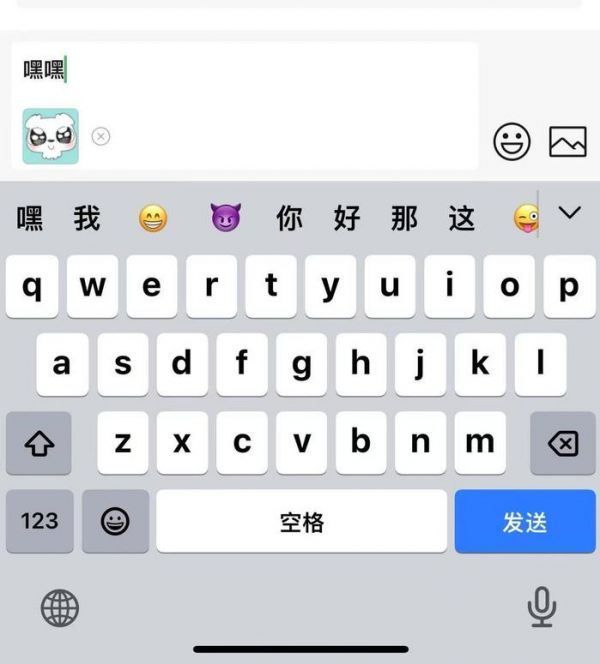Open the image gallery picker
Image resolution: width=600 pixels, height=664 pixels.
click(x=567, y=142)
